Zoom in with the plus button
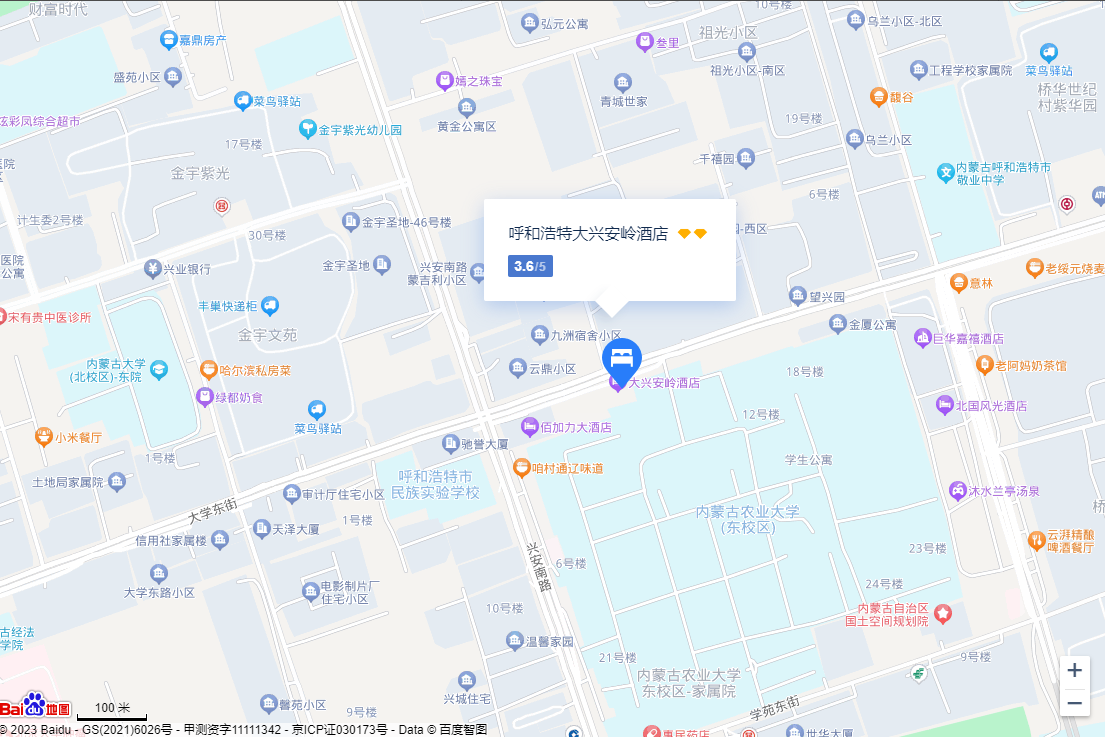 click(x=1074, y=671)
